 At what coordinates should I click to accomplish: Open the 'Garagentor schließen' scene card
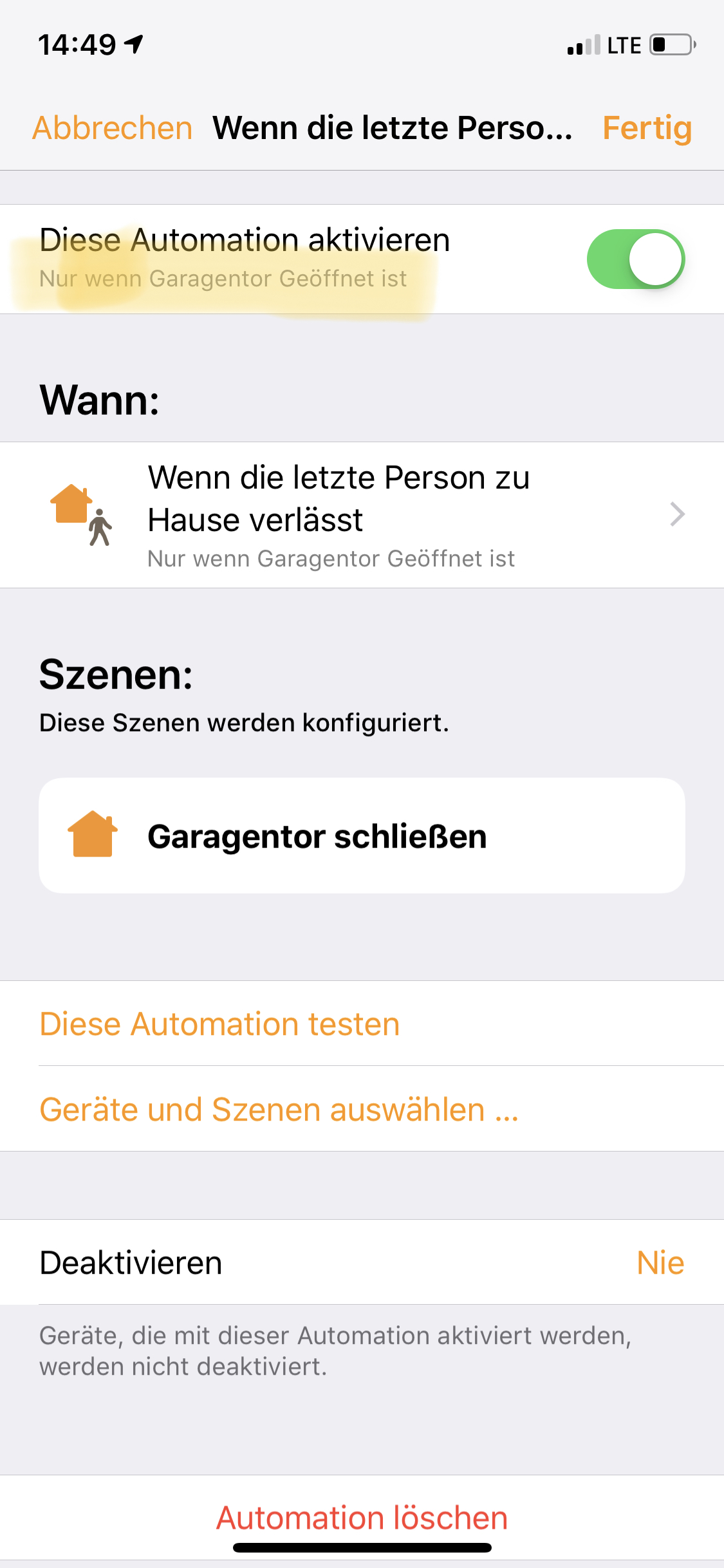point(362,835)
